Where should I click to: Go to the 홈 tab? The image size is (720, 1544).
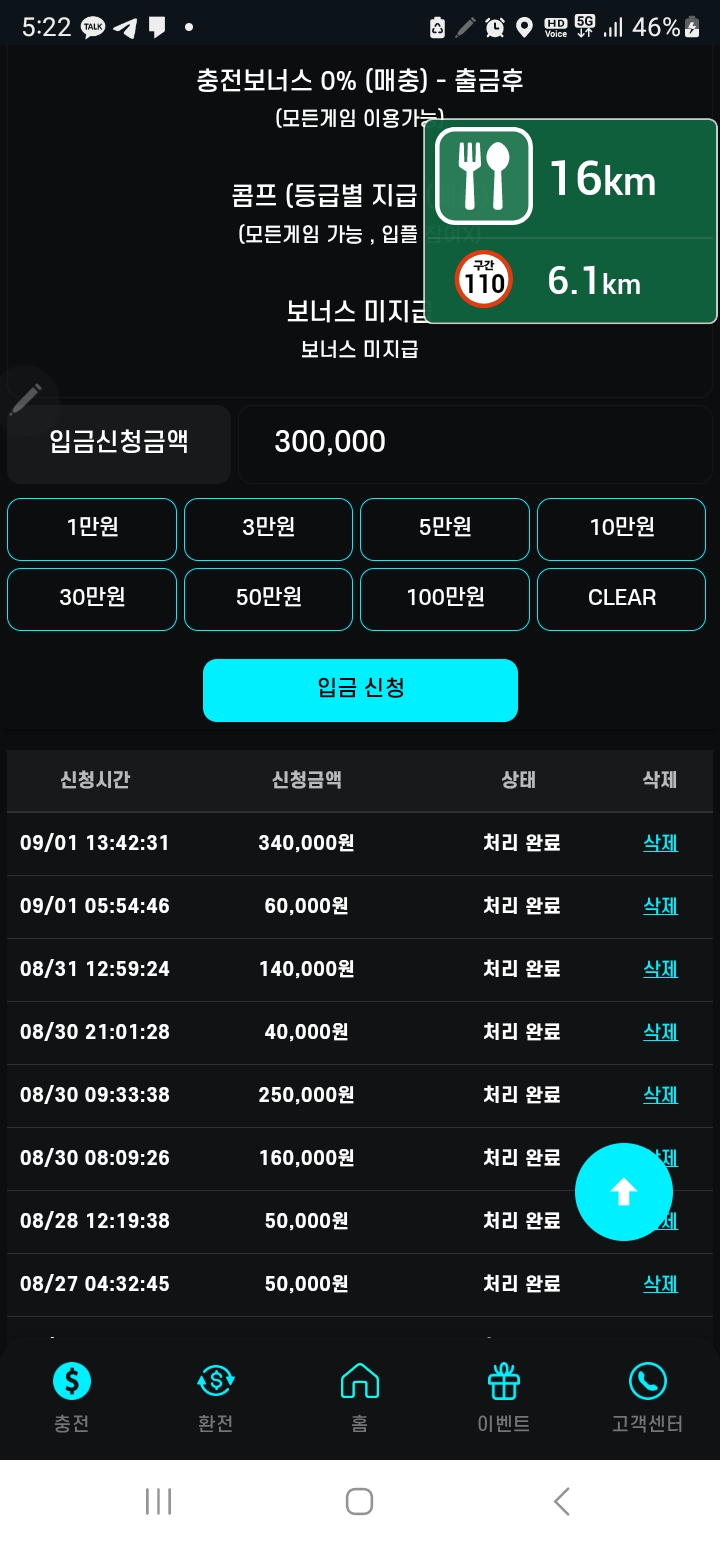click(x=359, y=1397)
